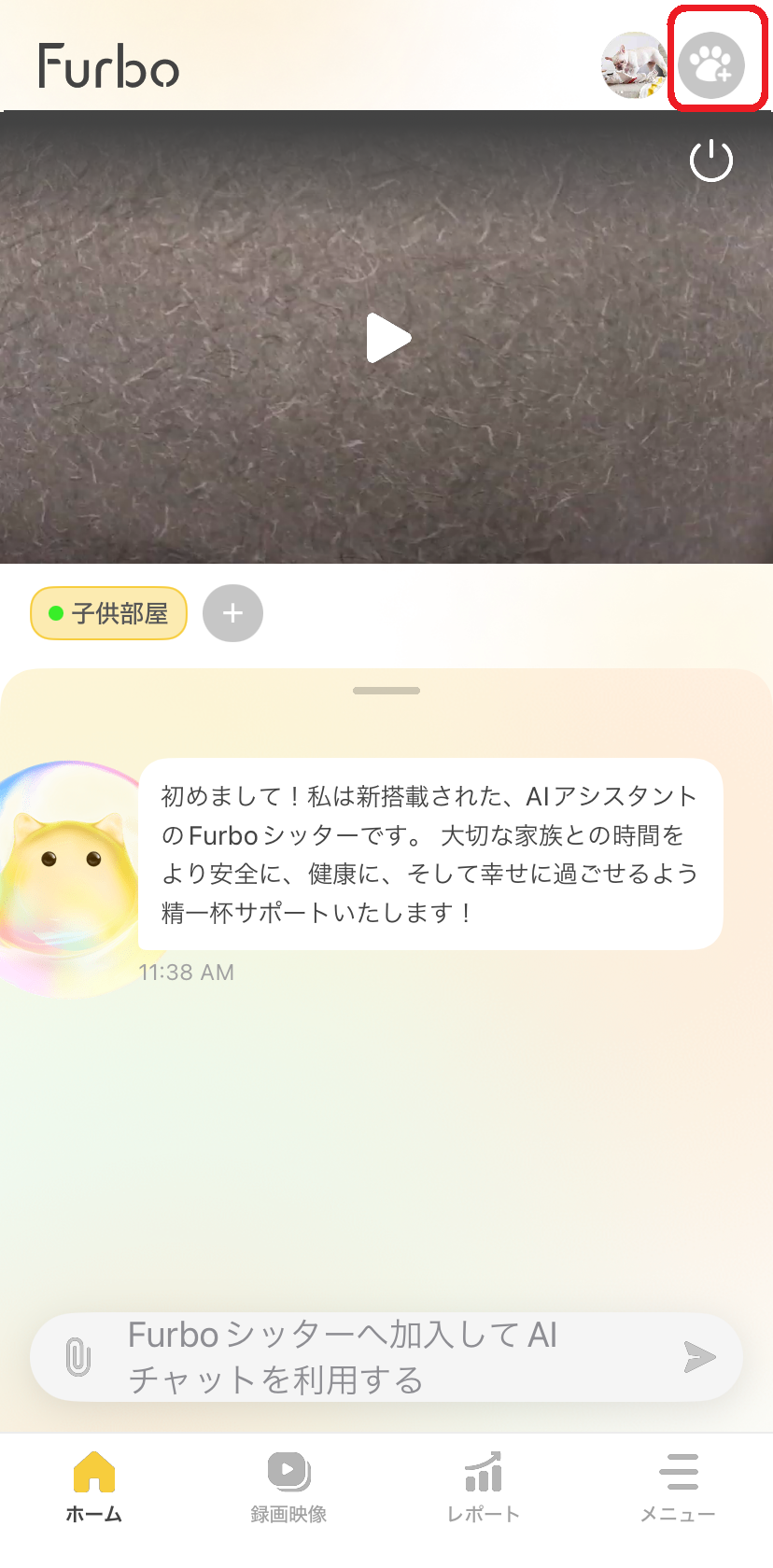
Task: Go to the レポート tab
Action: click(x=483, y=1488)
